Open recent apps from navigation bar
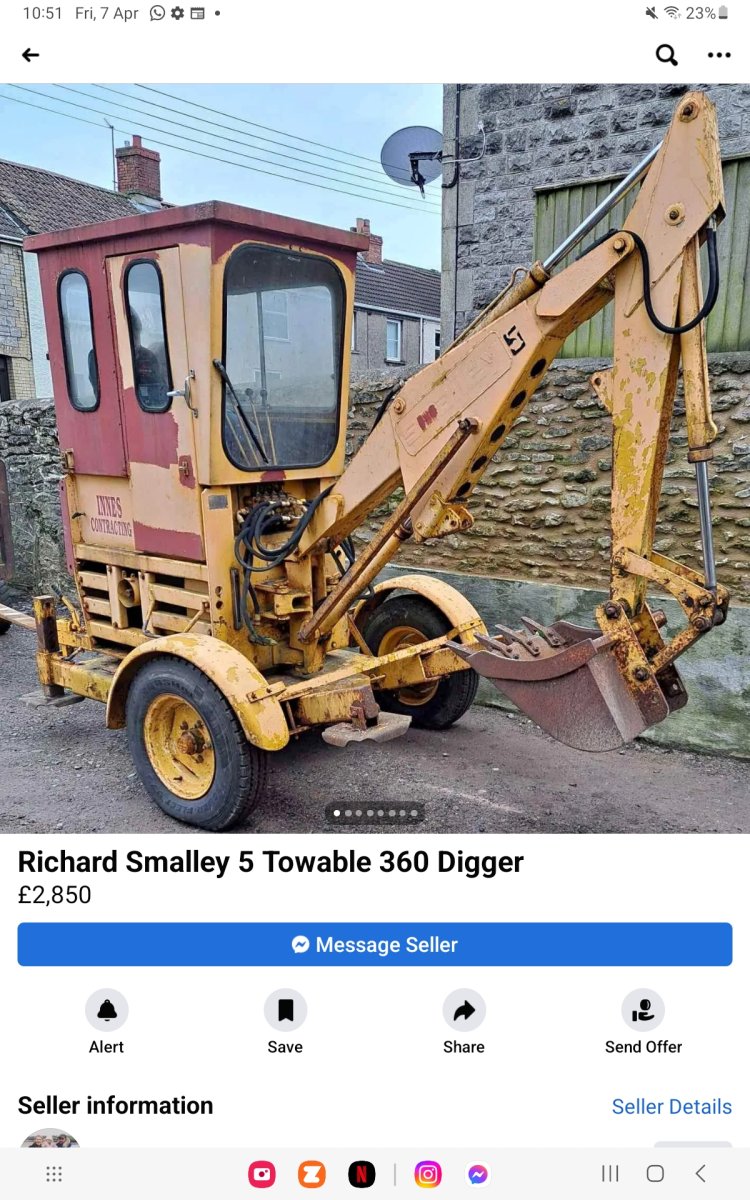The image size is (750, 1200). tap(610, 1174)
